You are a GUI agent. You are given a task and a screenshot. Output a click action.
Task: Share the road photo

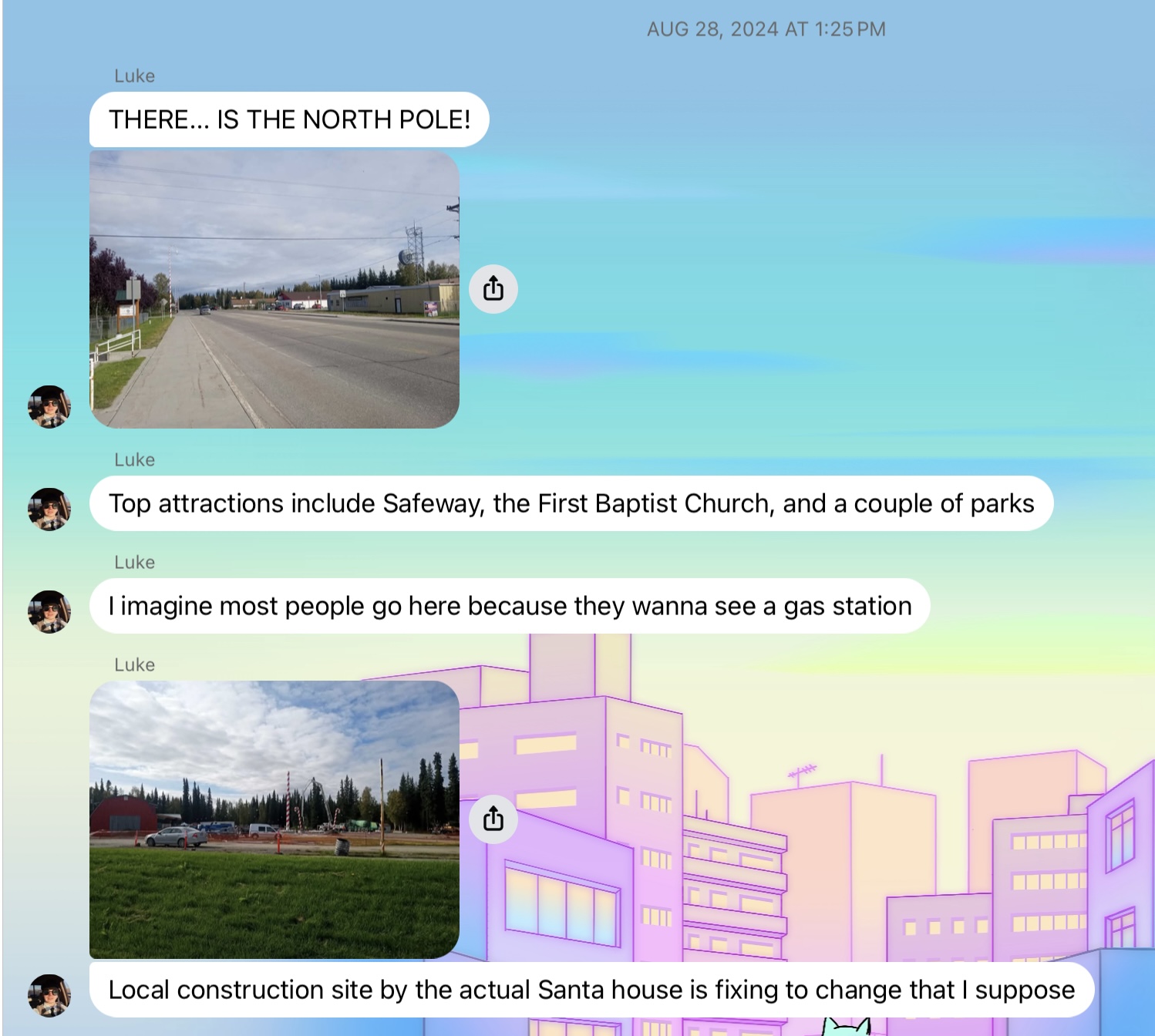tap(493, 289)
